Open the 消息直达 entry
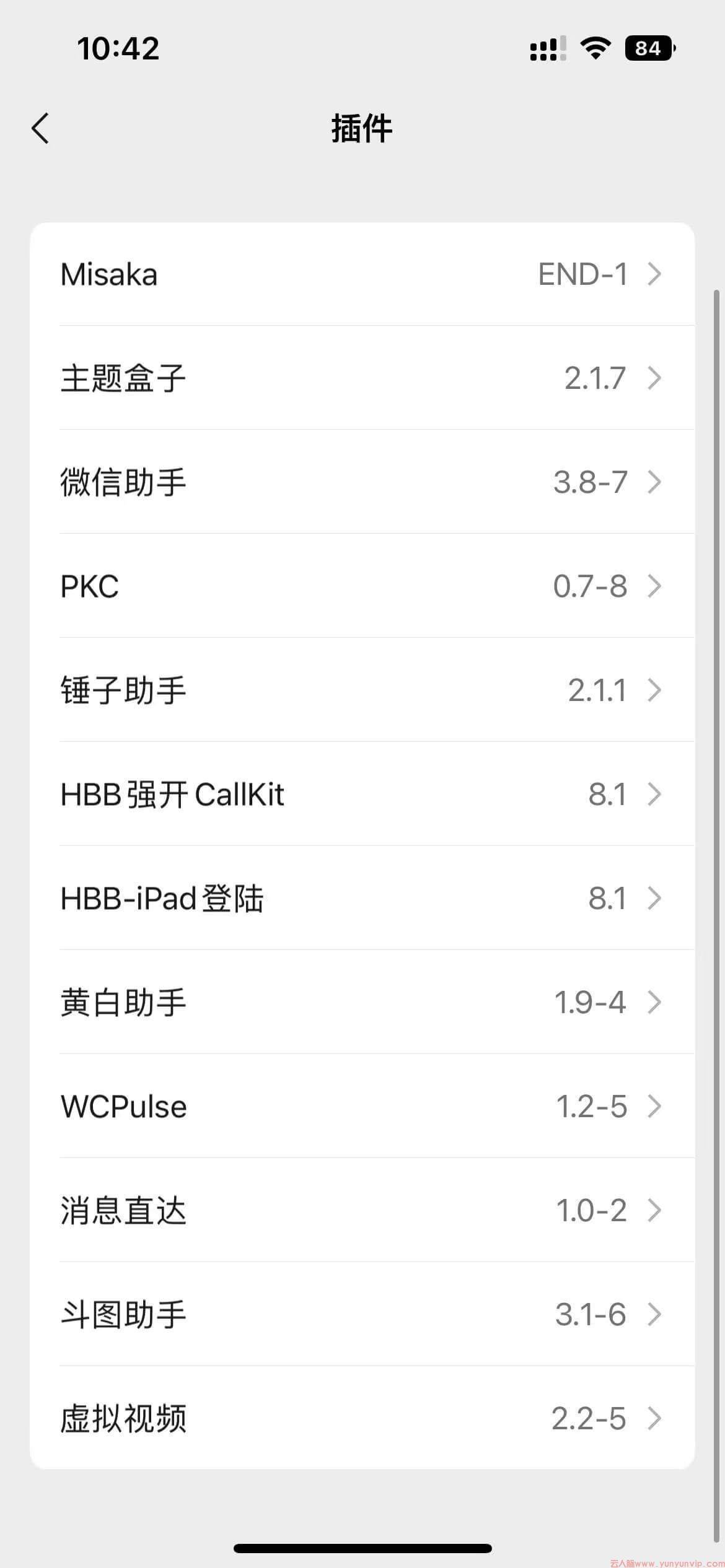Screen dimensions: 725x1568 click(x=362, y=1210)
